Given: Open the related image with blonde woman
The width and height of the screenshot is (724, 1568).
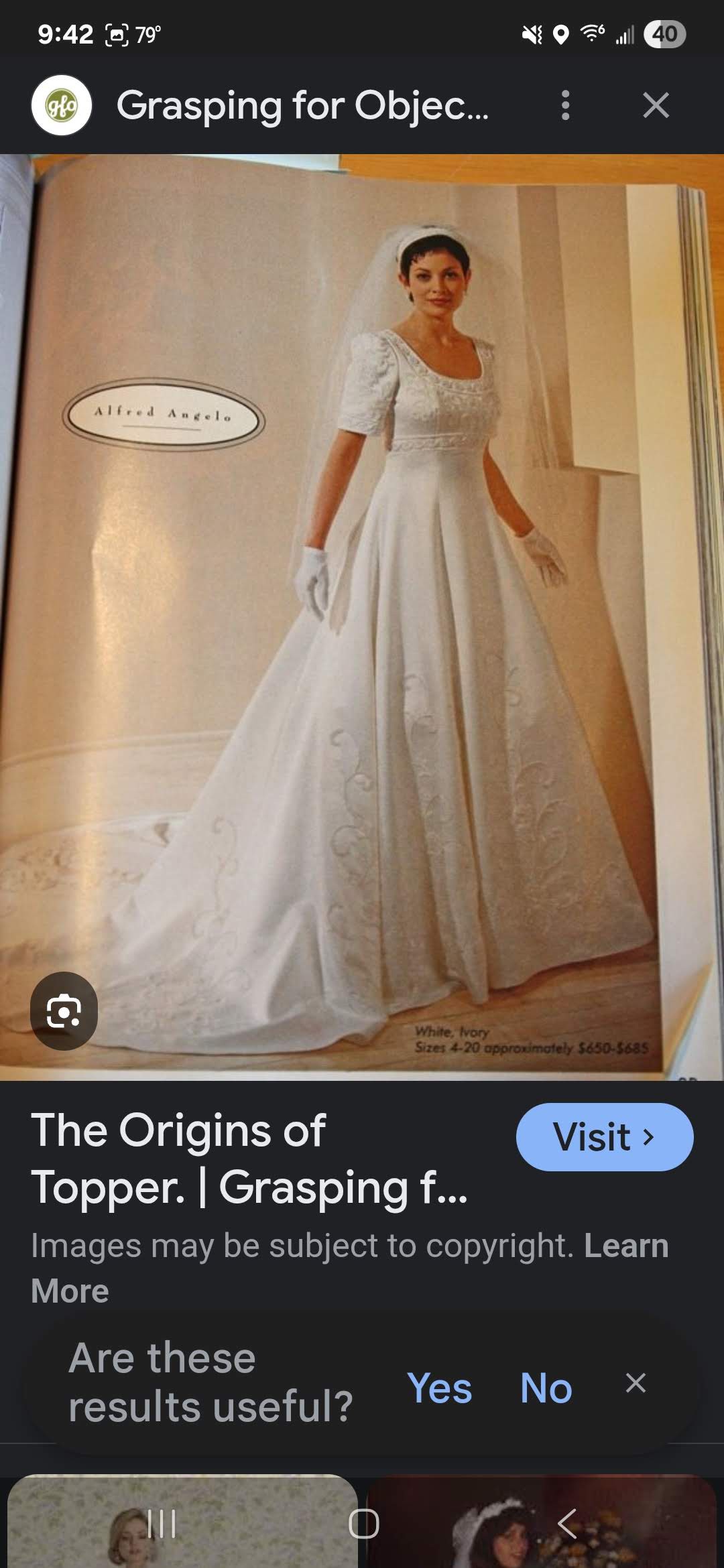Looking at the screenshot, I should 182,1521.
